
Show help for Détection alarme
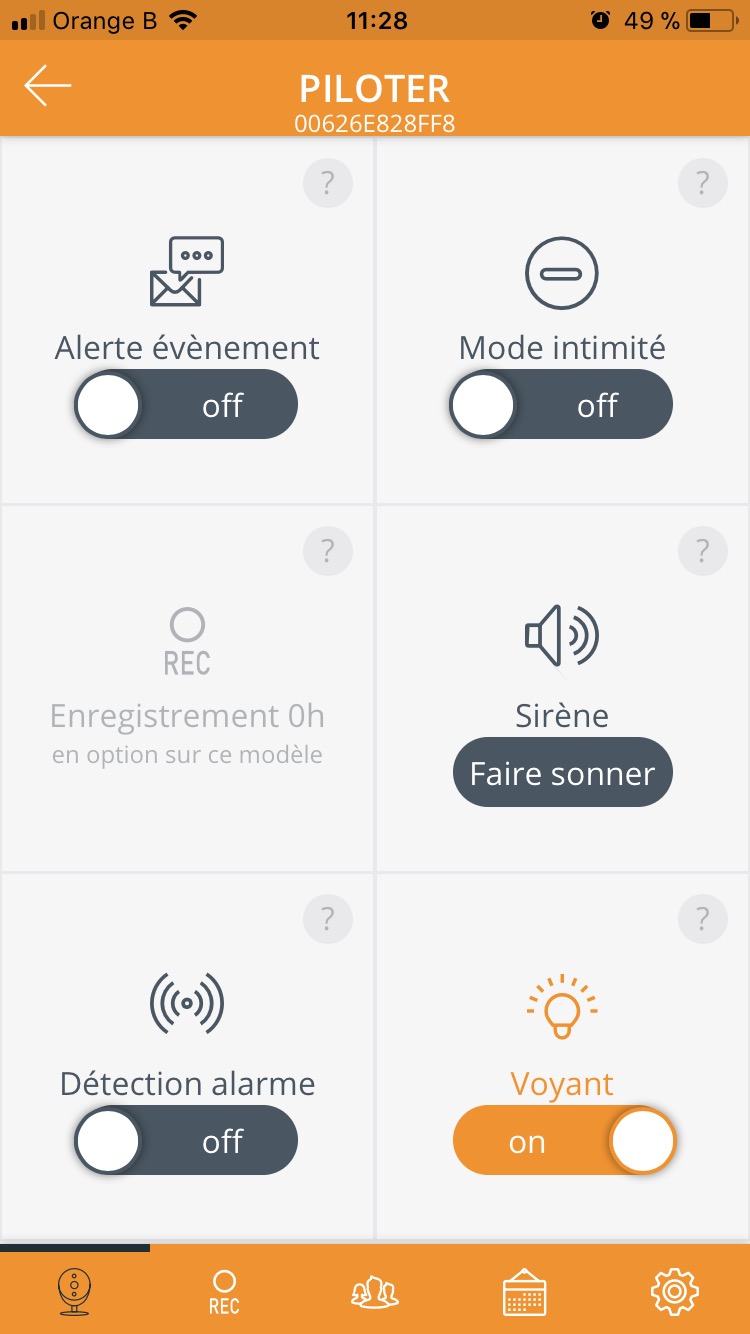point(327,917)
